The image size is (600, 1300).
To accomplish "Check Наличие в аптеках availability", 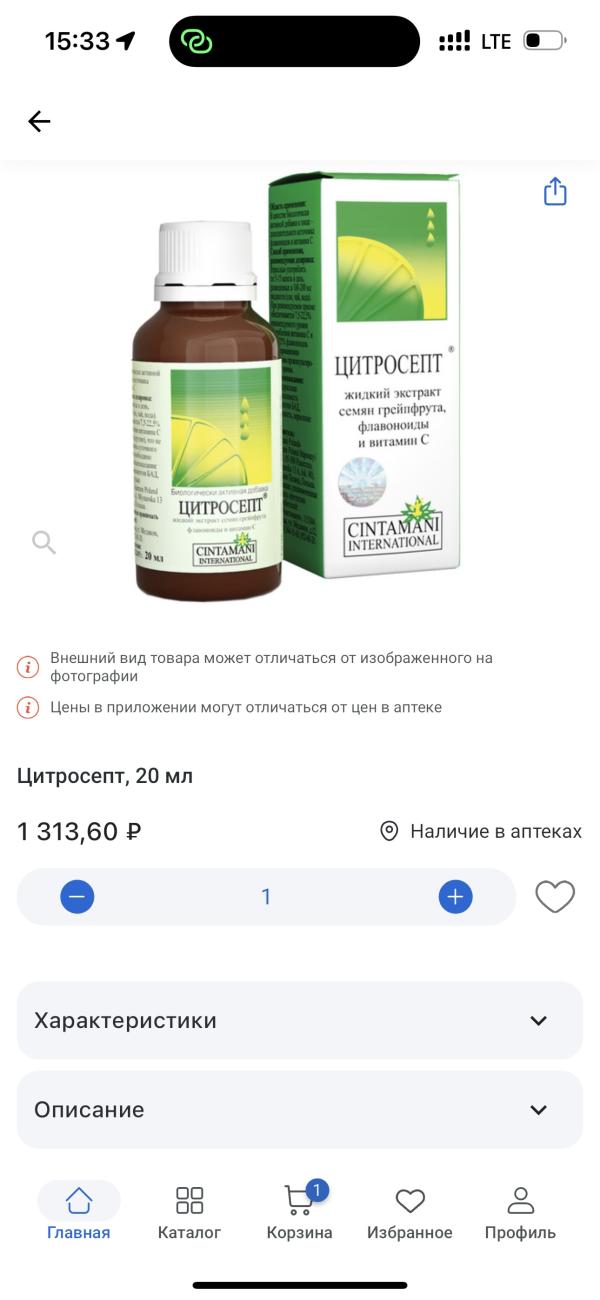I will (x=481, y=831).
